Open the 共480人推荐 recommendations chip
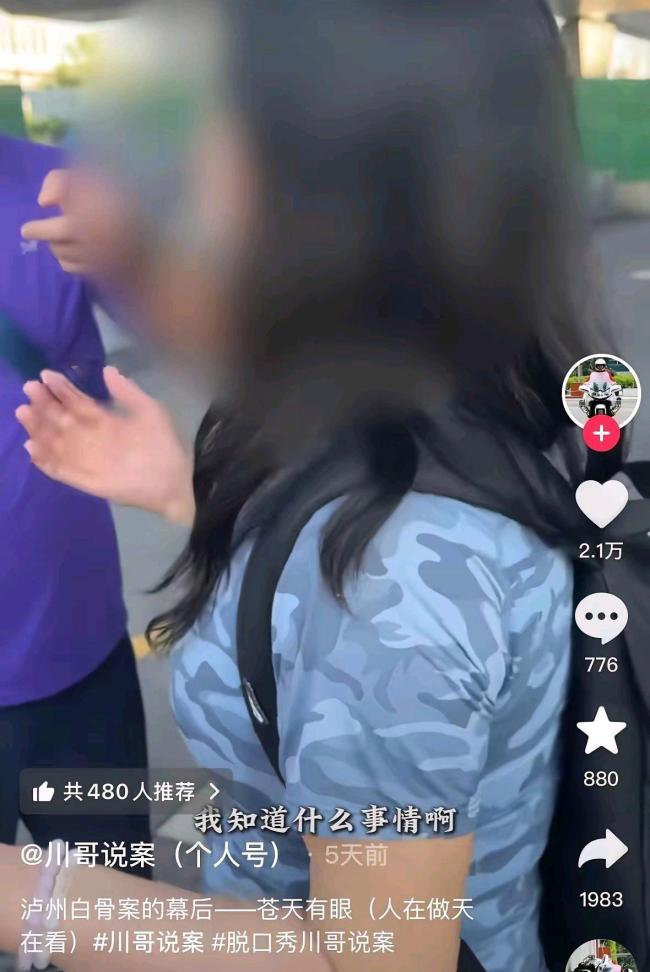Image resolution: width=650 pixels, height=972 pixels. (x=126, y=792)
